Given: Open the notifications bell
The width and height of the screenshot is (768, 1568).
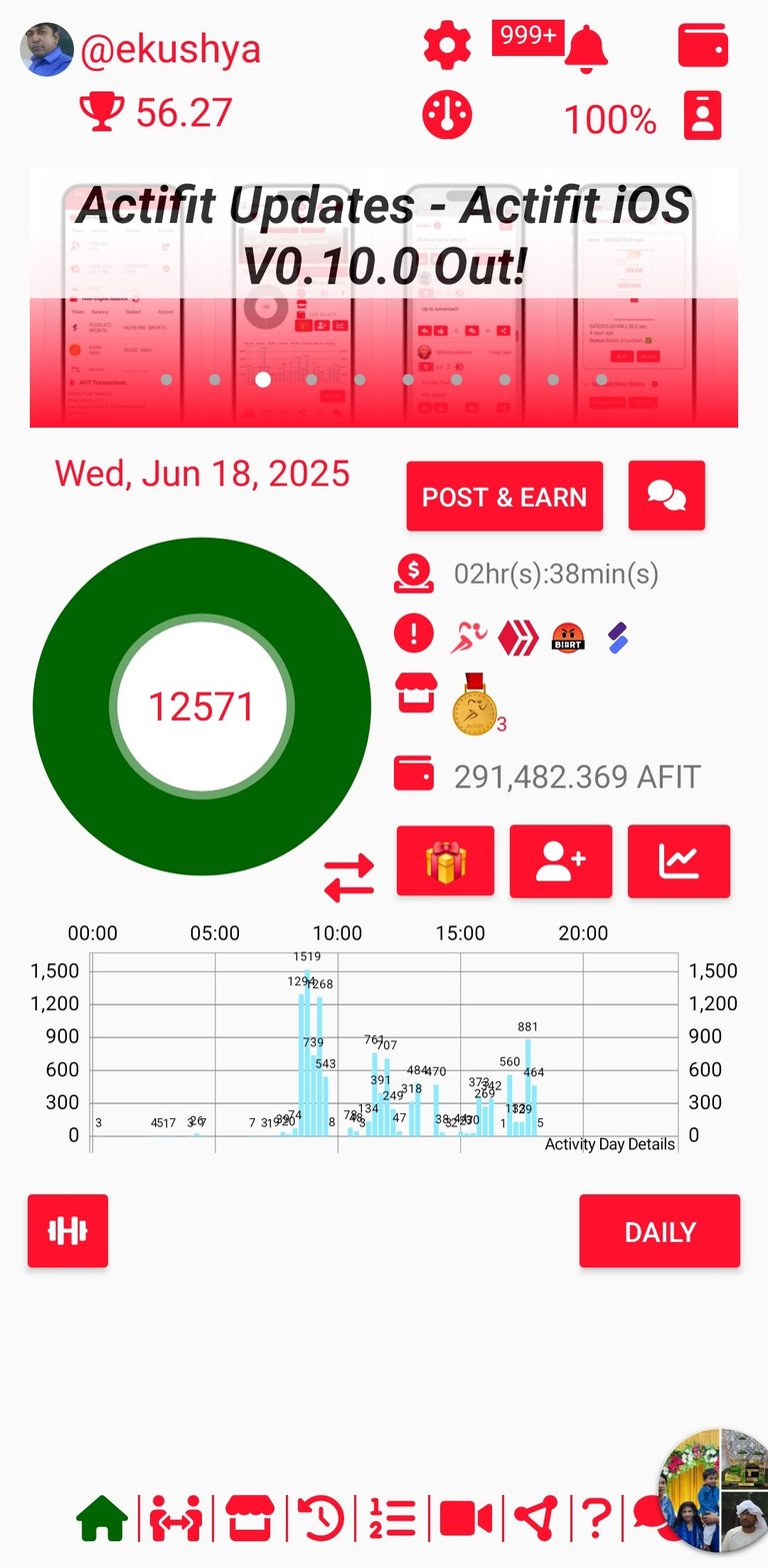Looking at the screenshot, I should pos(585,49).
